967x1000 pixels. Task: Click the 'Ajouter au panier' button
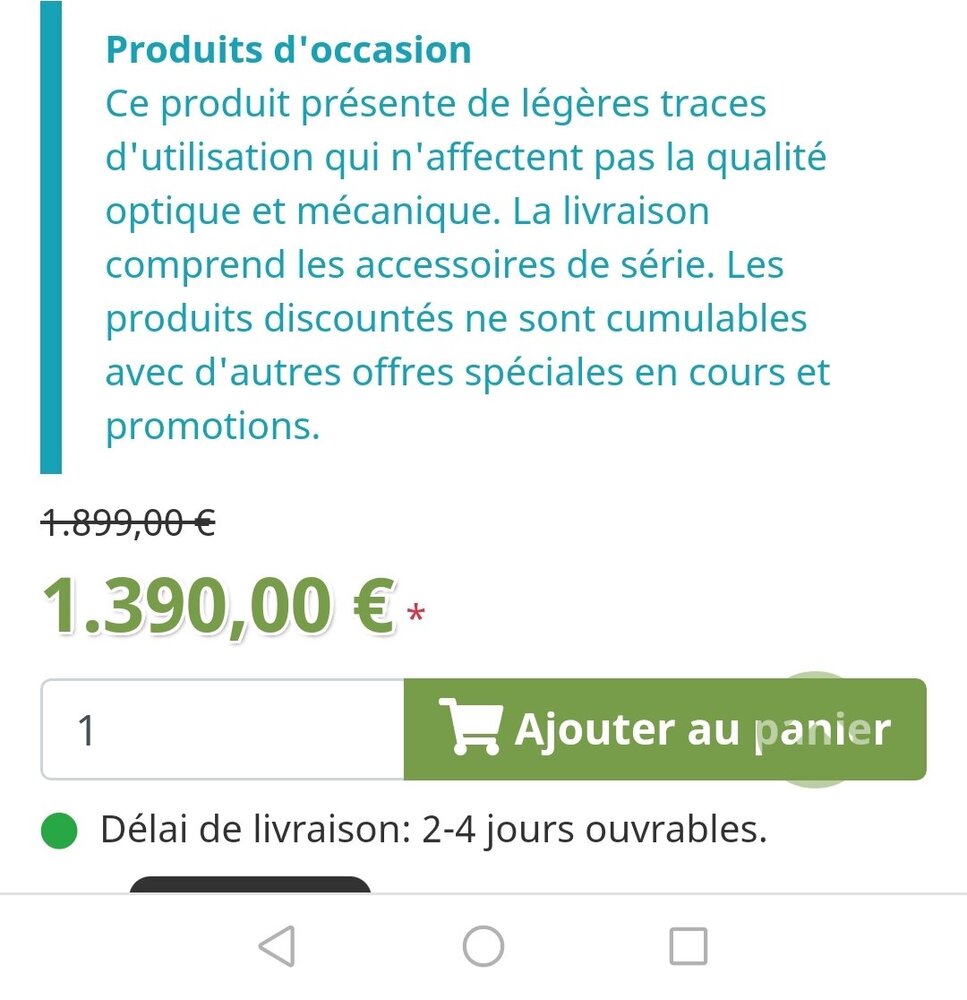665,729
